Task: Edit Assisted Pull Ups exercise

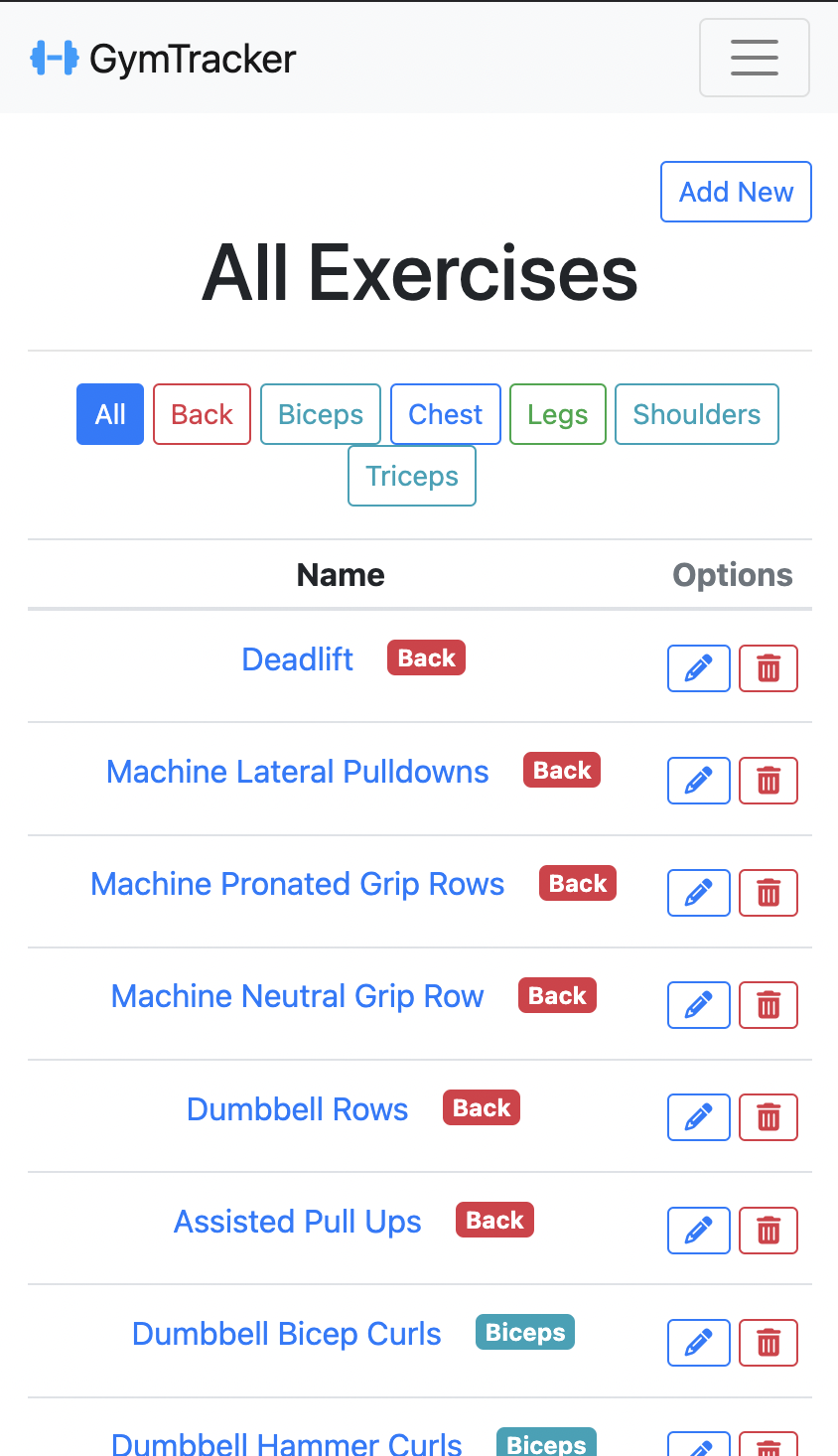Action: (x=698, y=1231)
